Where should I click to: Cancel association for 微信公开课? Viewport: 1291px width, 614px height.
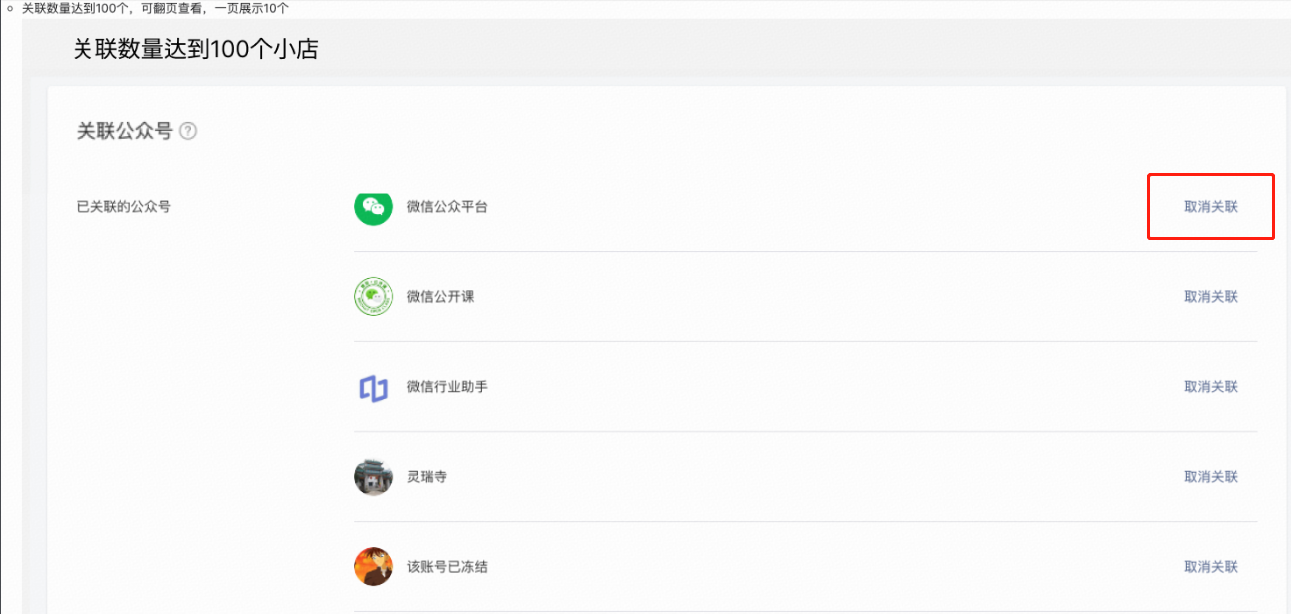1210,297
